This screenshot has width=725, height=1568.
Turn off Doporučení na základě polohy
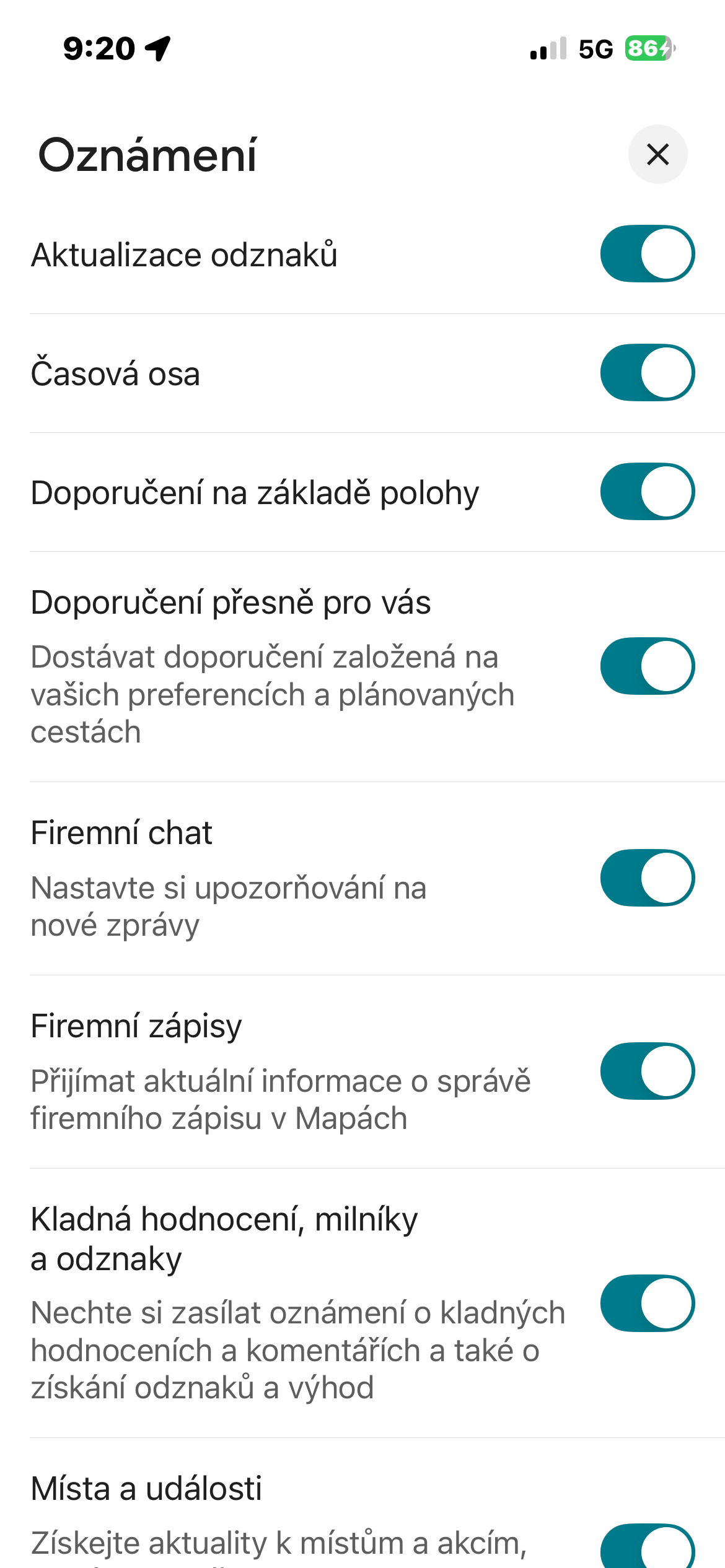pos(647,492)
